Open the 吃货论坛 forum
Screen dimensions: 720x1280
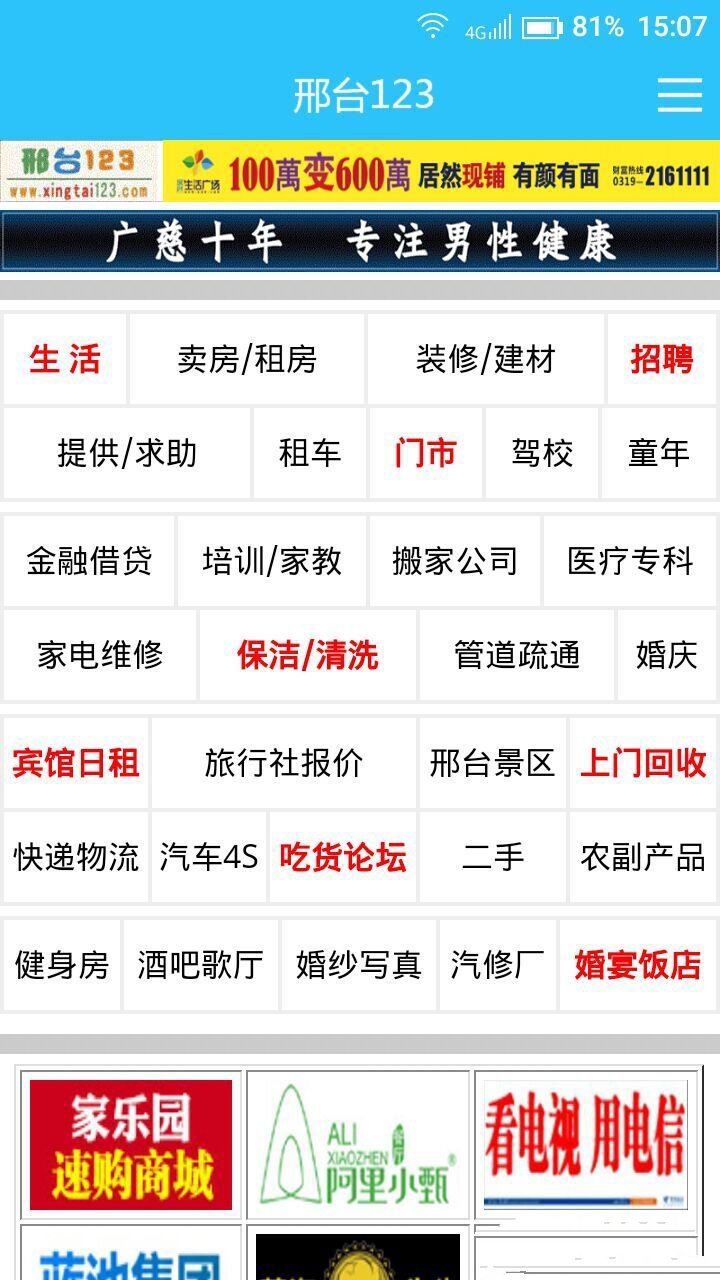tap(343, 857)
